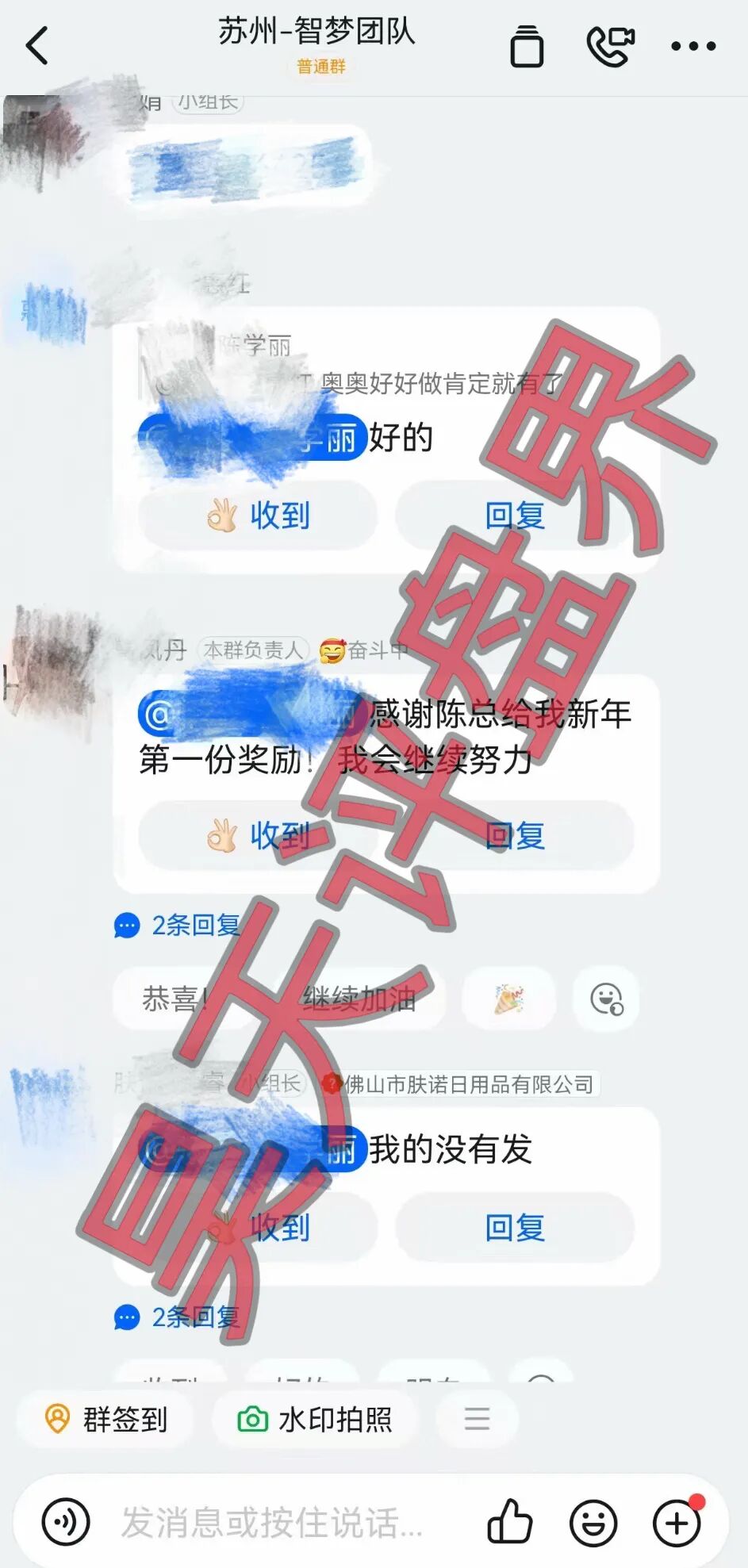Open 群签到 group check-in
The height and width of the screenshot is (1568, 748).
[106, 1419]
